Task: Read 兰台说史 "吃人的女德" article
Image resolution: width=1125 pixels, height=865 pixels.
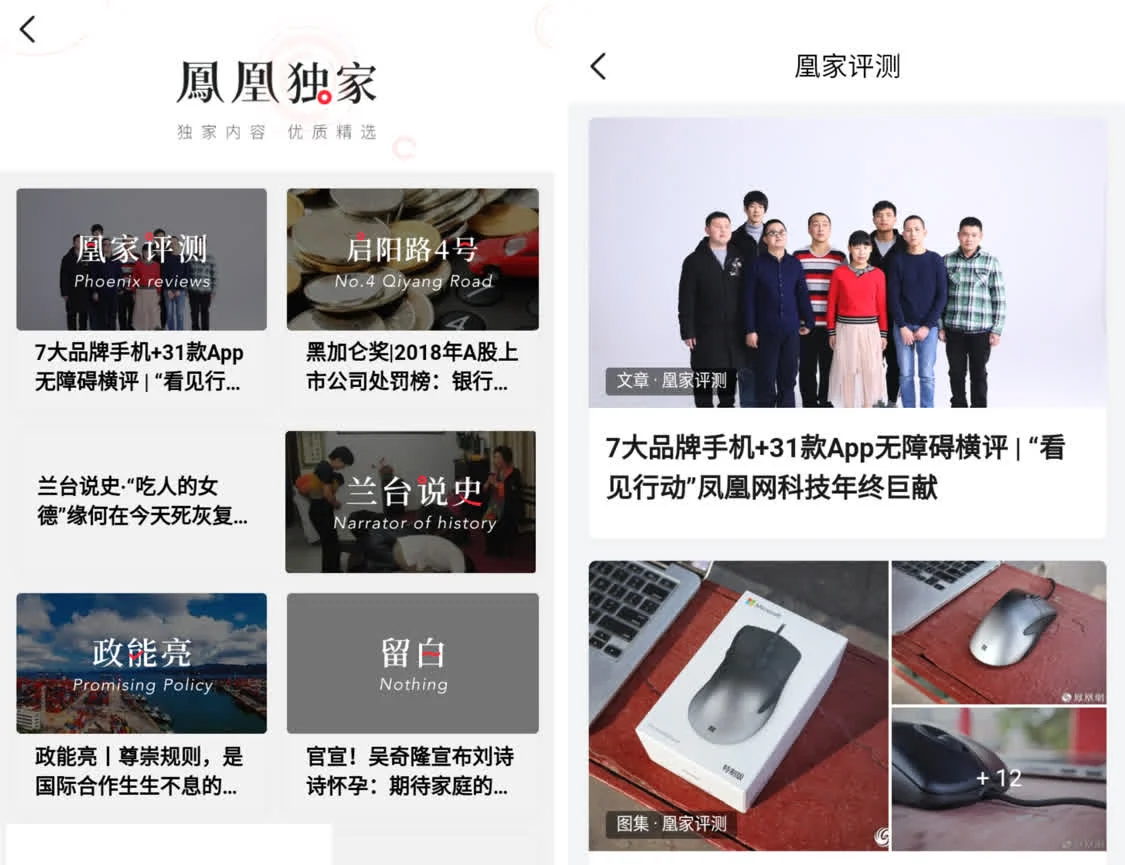Action: 142,501
